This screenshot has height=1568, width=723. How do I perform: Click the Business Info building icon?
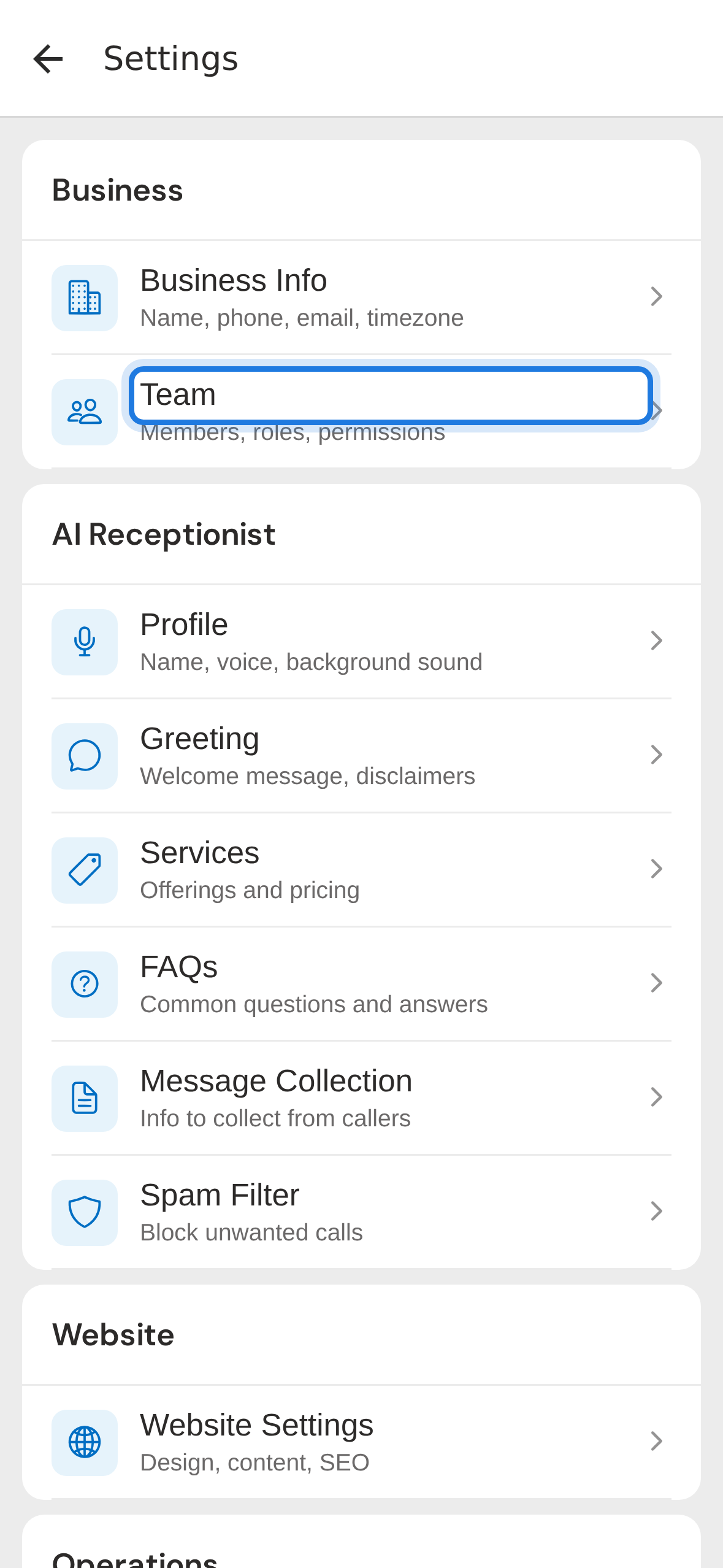84,298
